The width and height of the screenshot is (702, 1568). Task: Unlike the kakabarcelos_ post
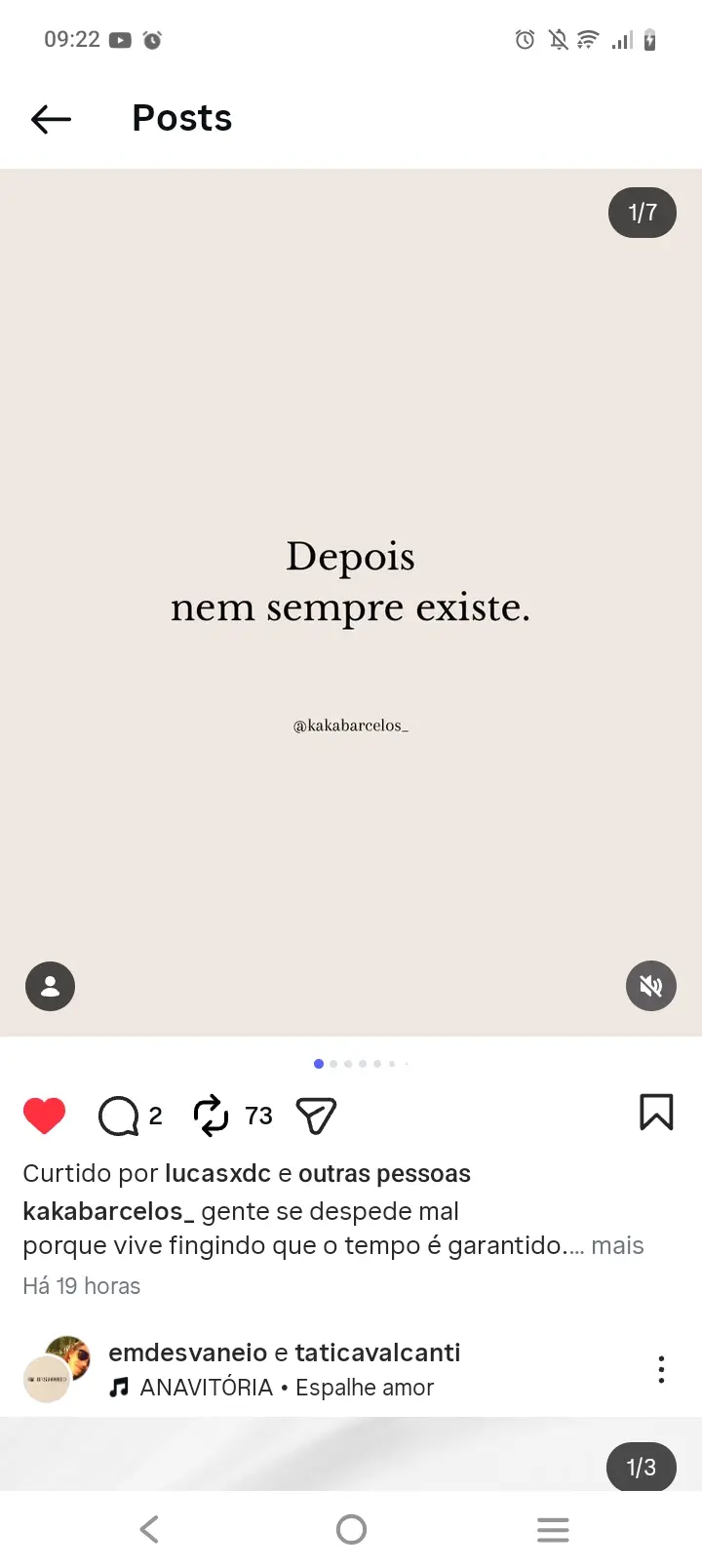pyautogui.click(x=44, y=1116)
